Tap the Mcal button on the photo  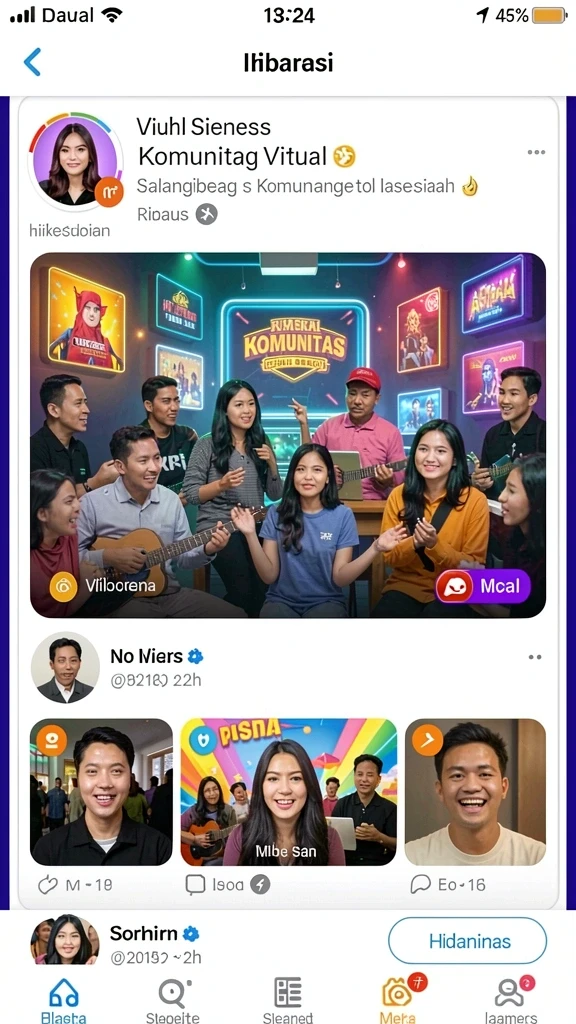point(483,586)
